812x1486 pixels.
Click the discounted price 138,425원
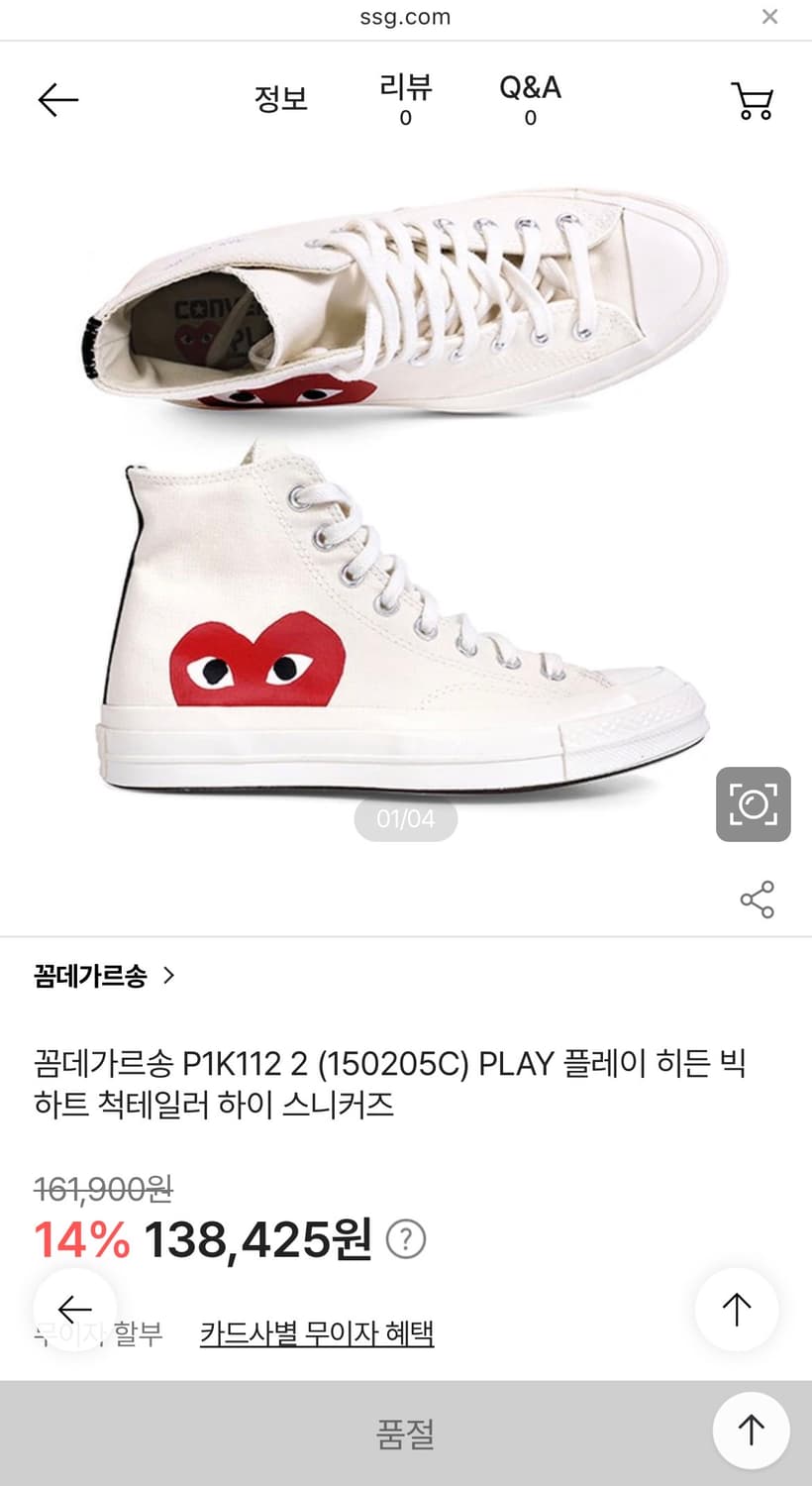255,1238
